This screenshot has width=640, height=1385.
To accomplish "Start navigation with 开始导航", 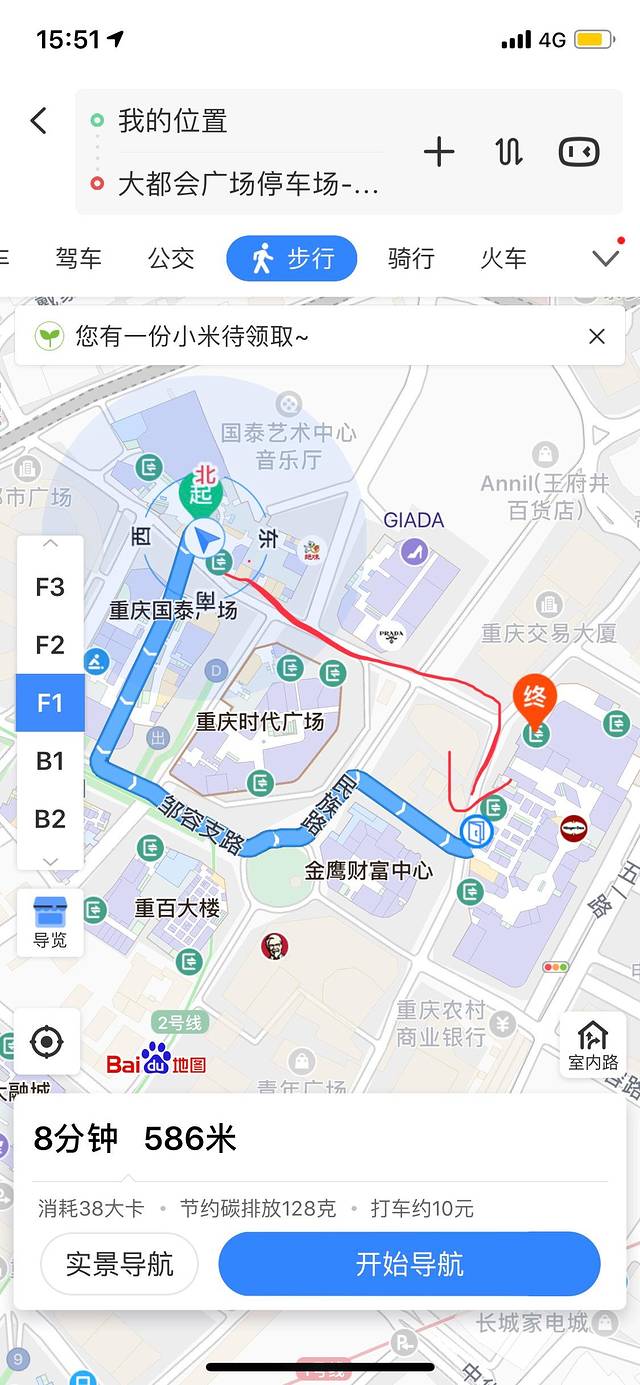I will click(409, 1264).
